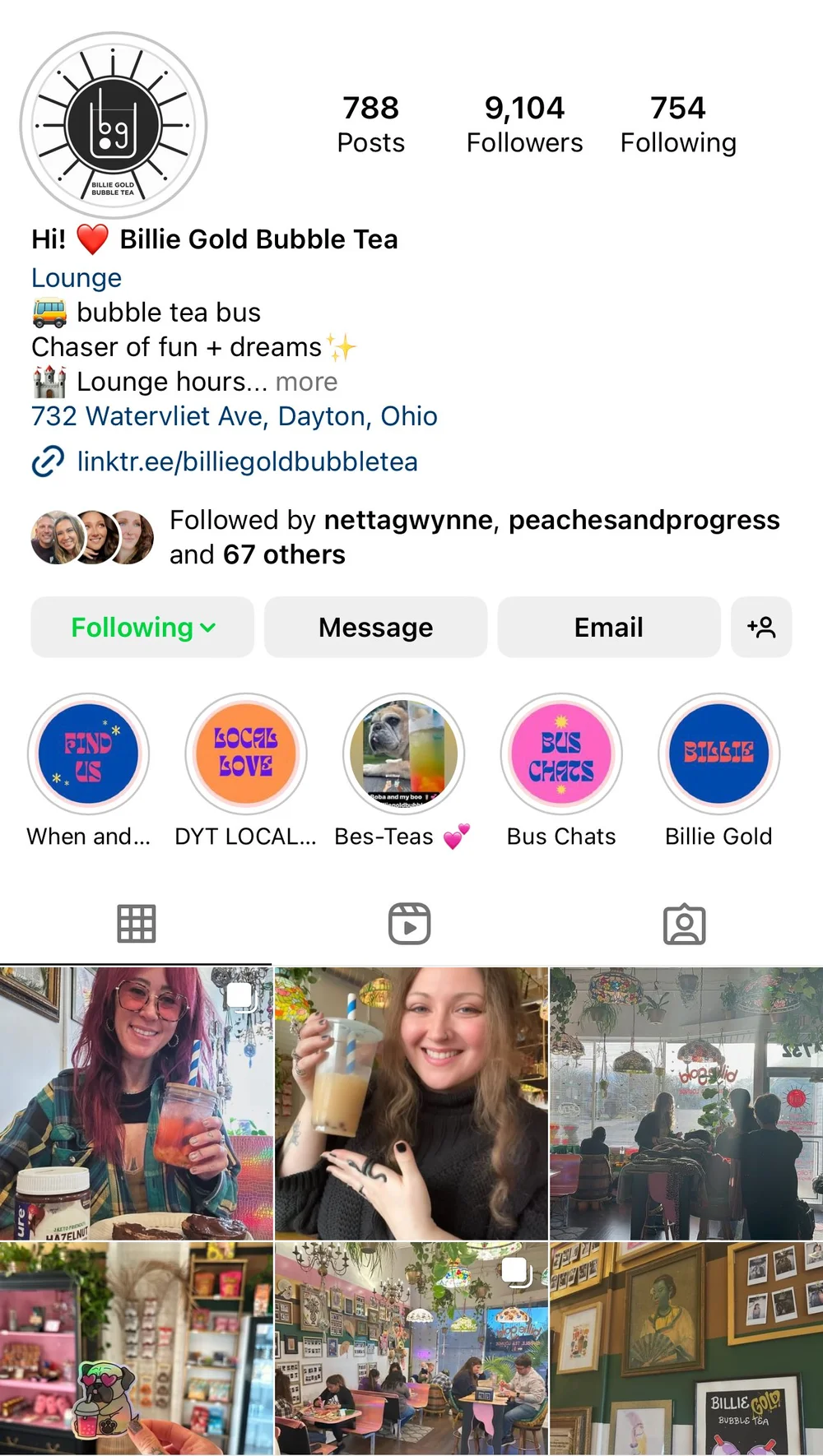View the 9,104 Followers list
The height and width of the screenshot is (1456, 823).
coord(524,124)
